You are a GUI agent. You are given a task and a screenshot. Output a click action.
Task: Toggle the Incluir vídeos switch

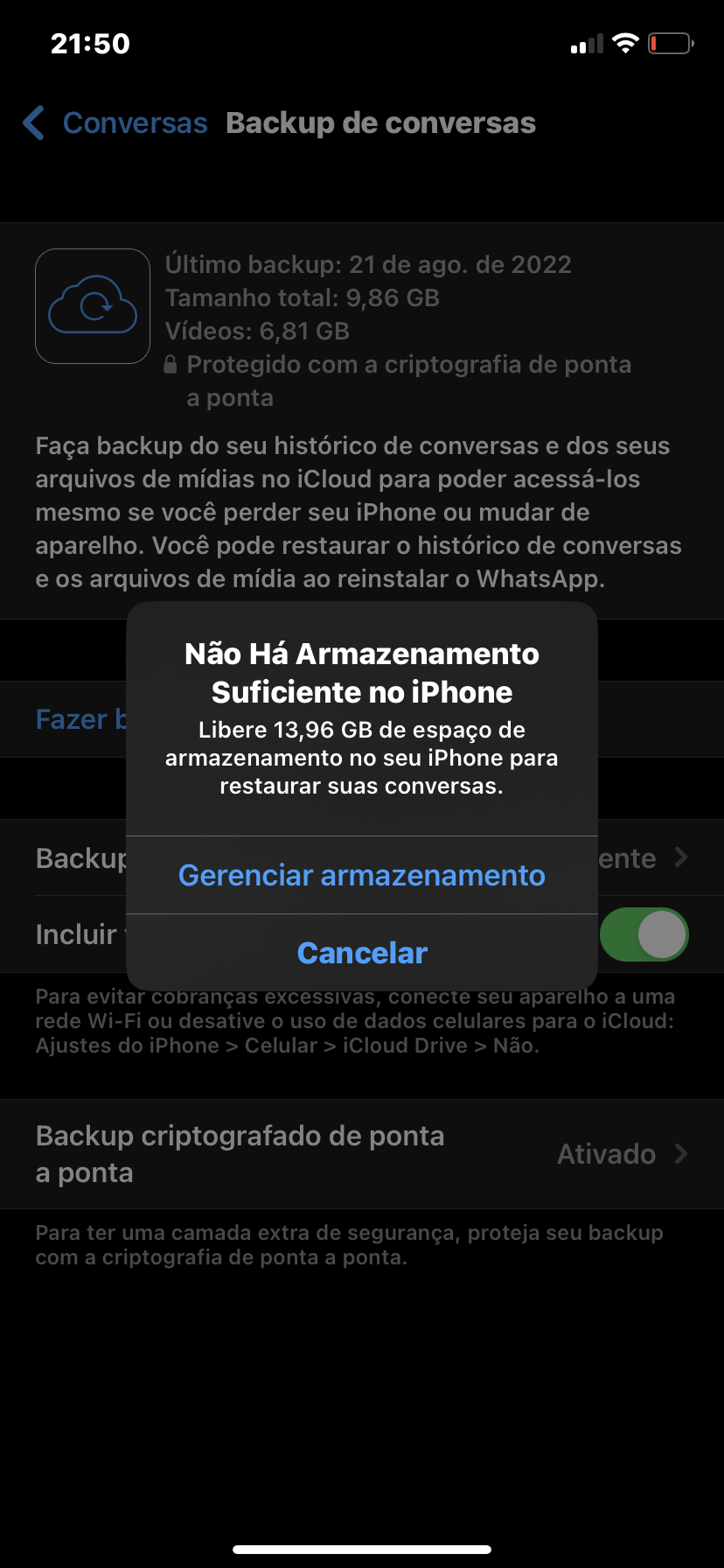(644, 934)
